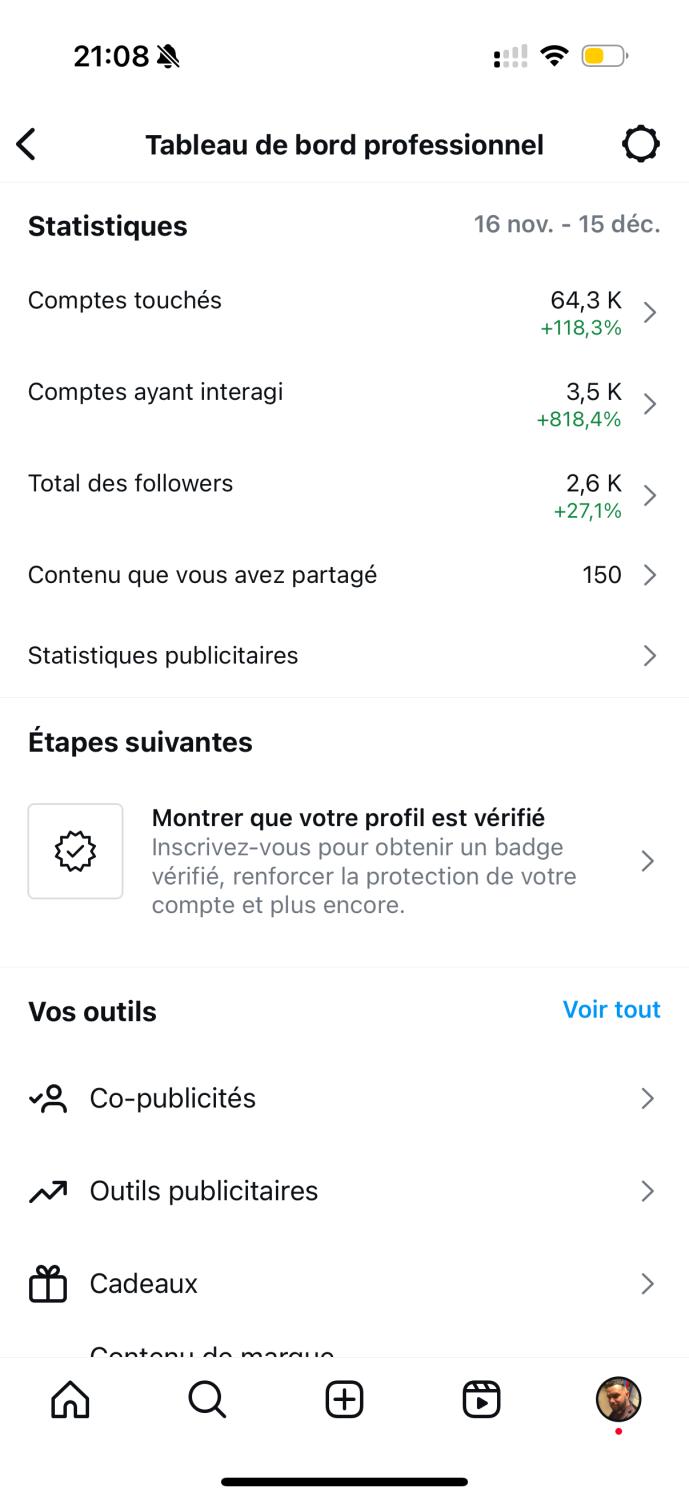Go back from the professional dashboard
Image resolution: width=689 pixels, height=1500 pixels.
tap(27, 145)
